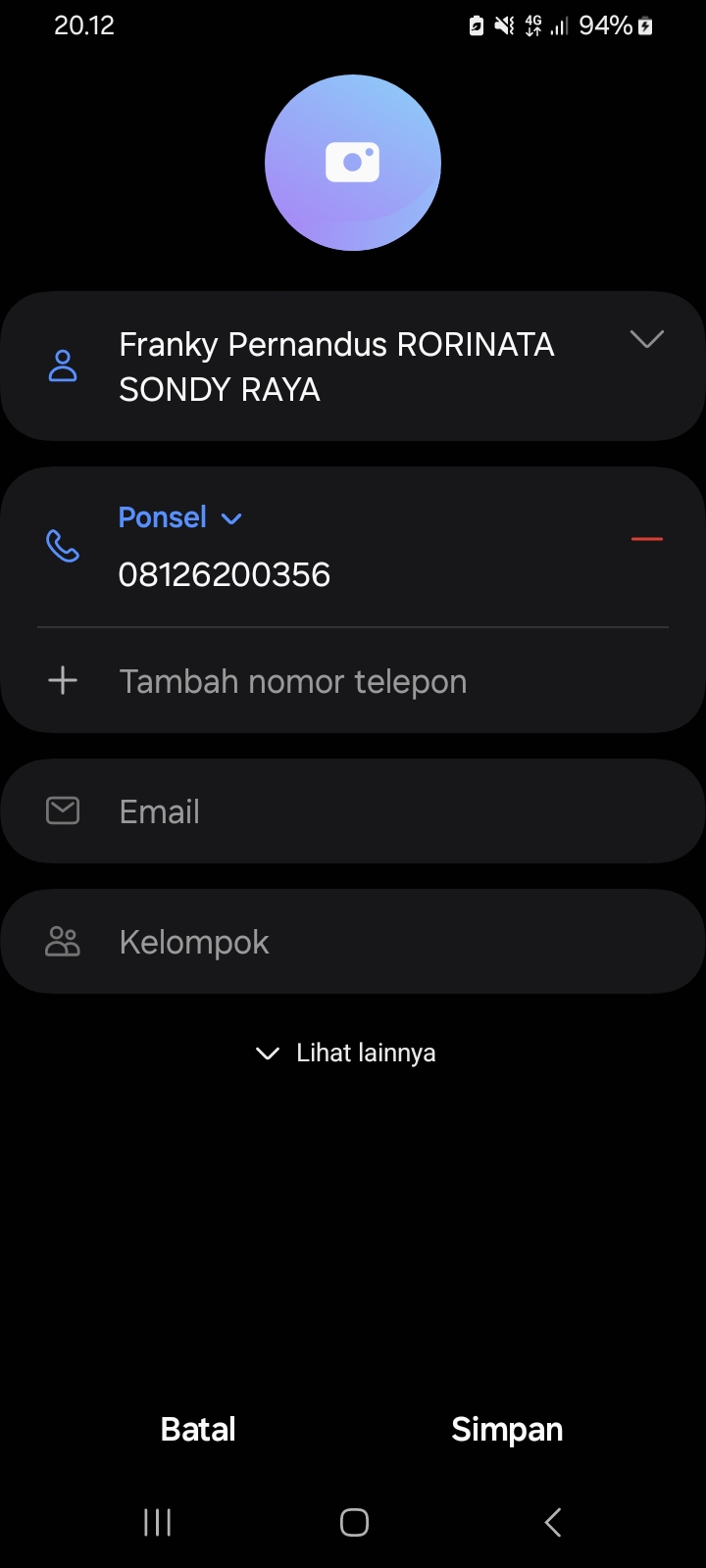The width and height of the screenshot is (706, 1568).
Task: Tap Tambah nomor telepon to add number
Action: (x=292, y=681)
